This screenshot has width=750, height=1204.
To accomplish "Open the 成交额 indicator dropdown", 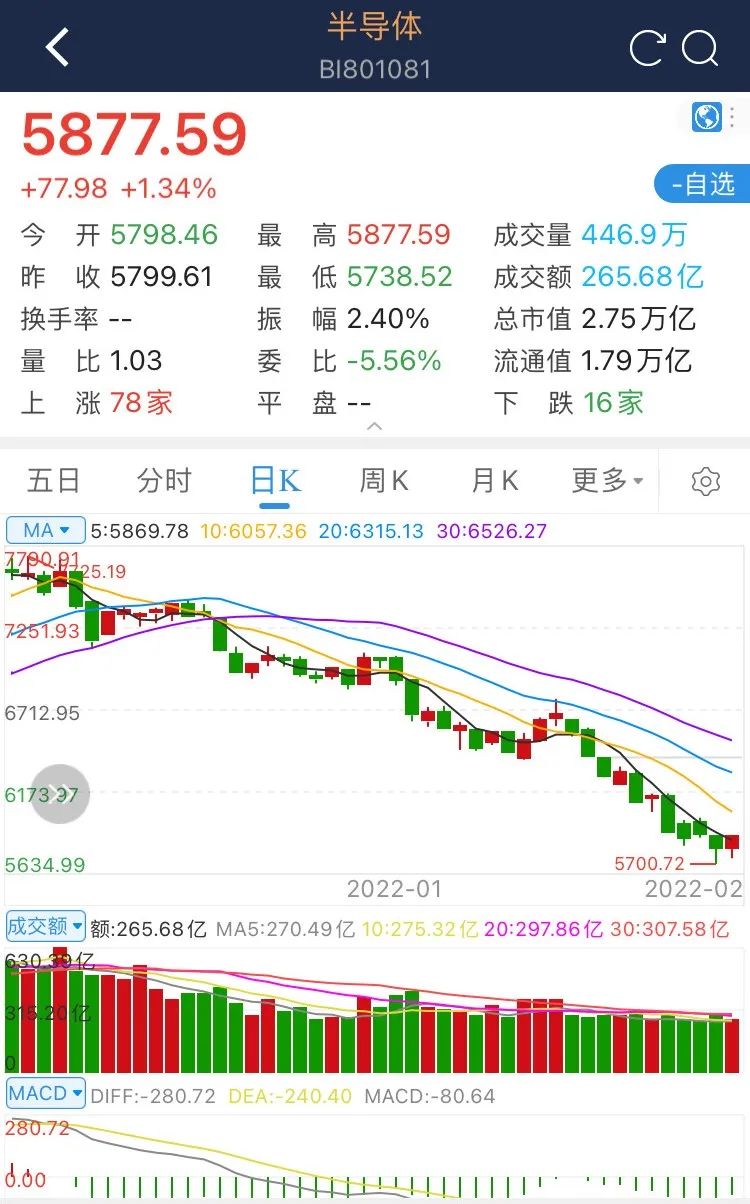I will [x=46, y=926].
